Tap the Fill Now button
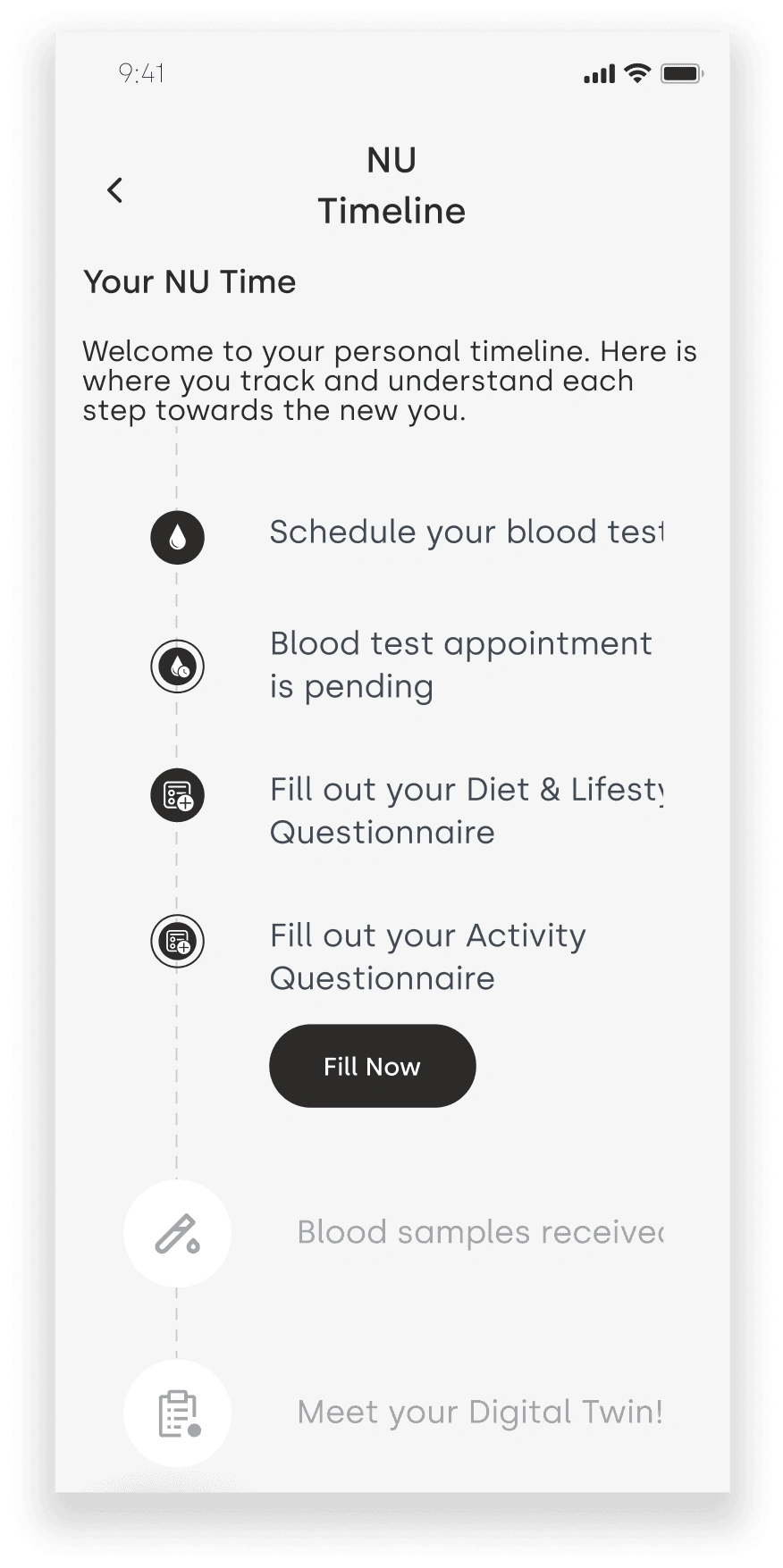The image size is (783, 1568). point(372,1066)
